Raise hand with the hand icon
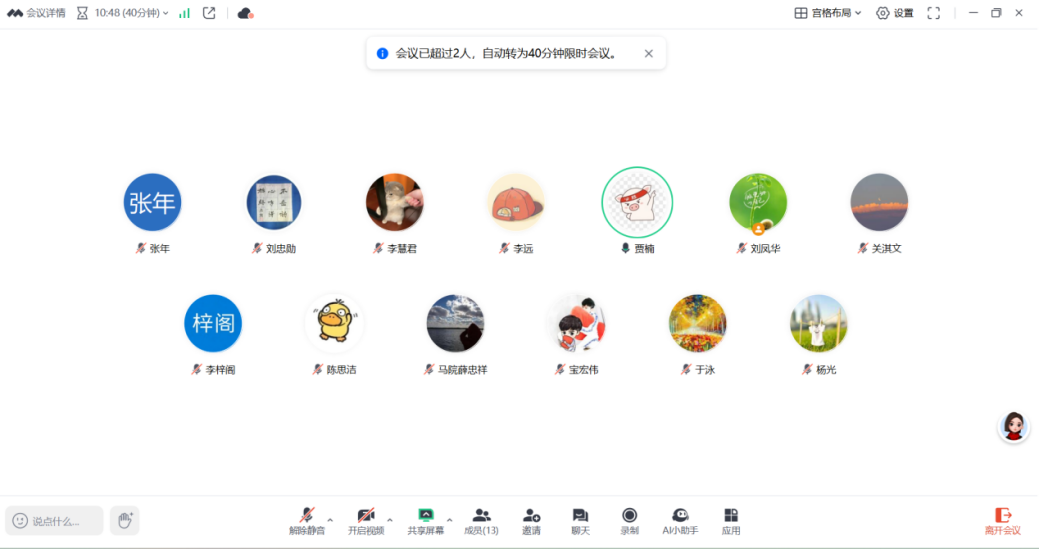Image resolution: width=1039 pixels, height=549 pixels. [x=125, y=520]
